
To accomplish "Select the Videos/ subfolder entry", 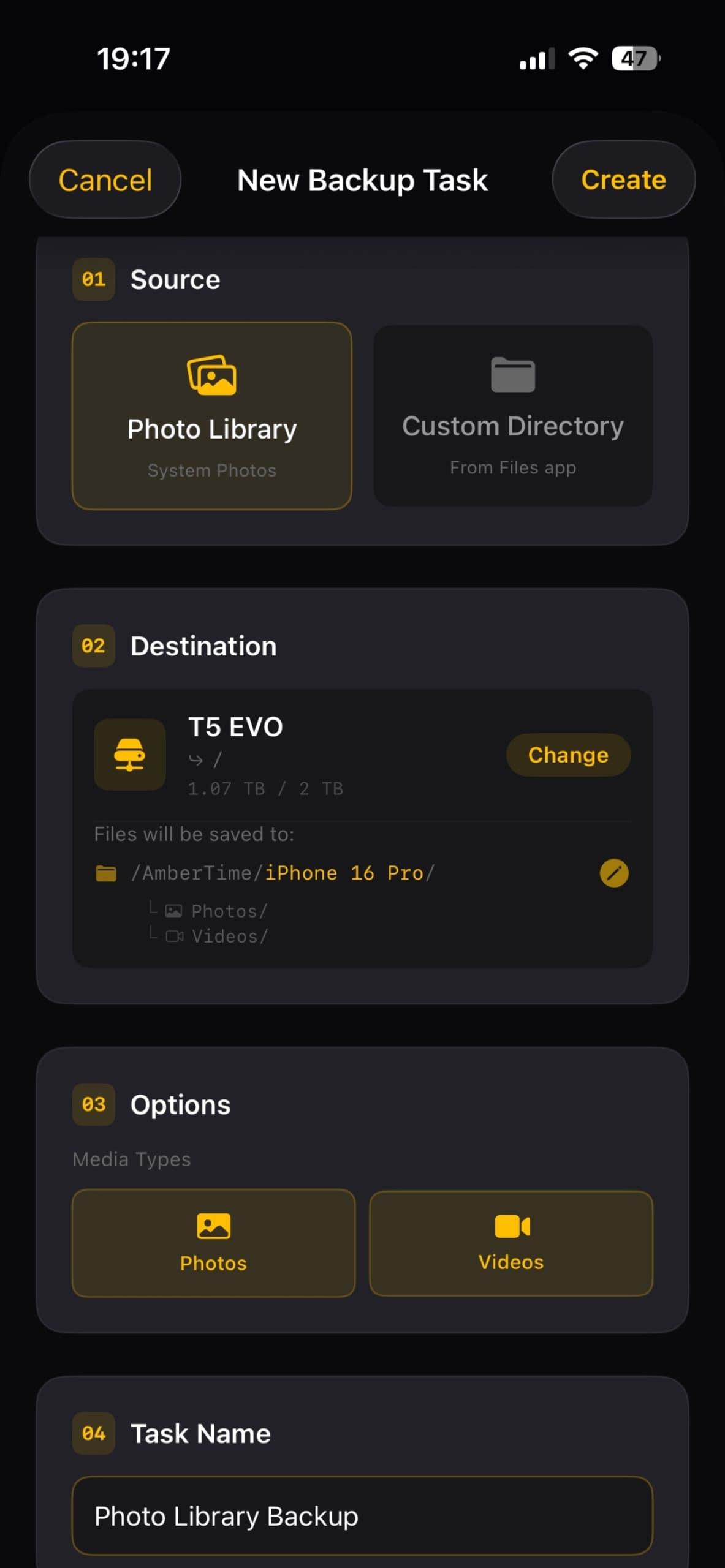I will (x=229, y=936).
